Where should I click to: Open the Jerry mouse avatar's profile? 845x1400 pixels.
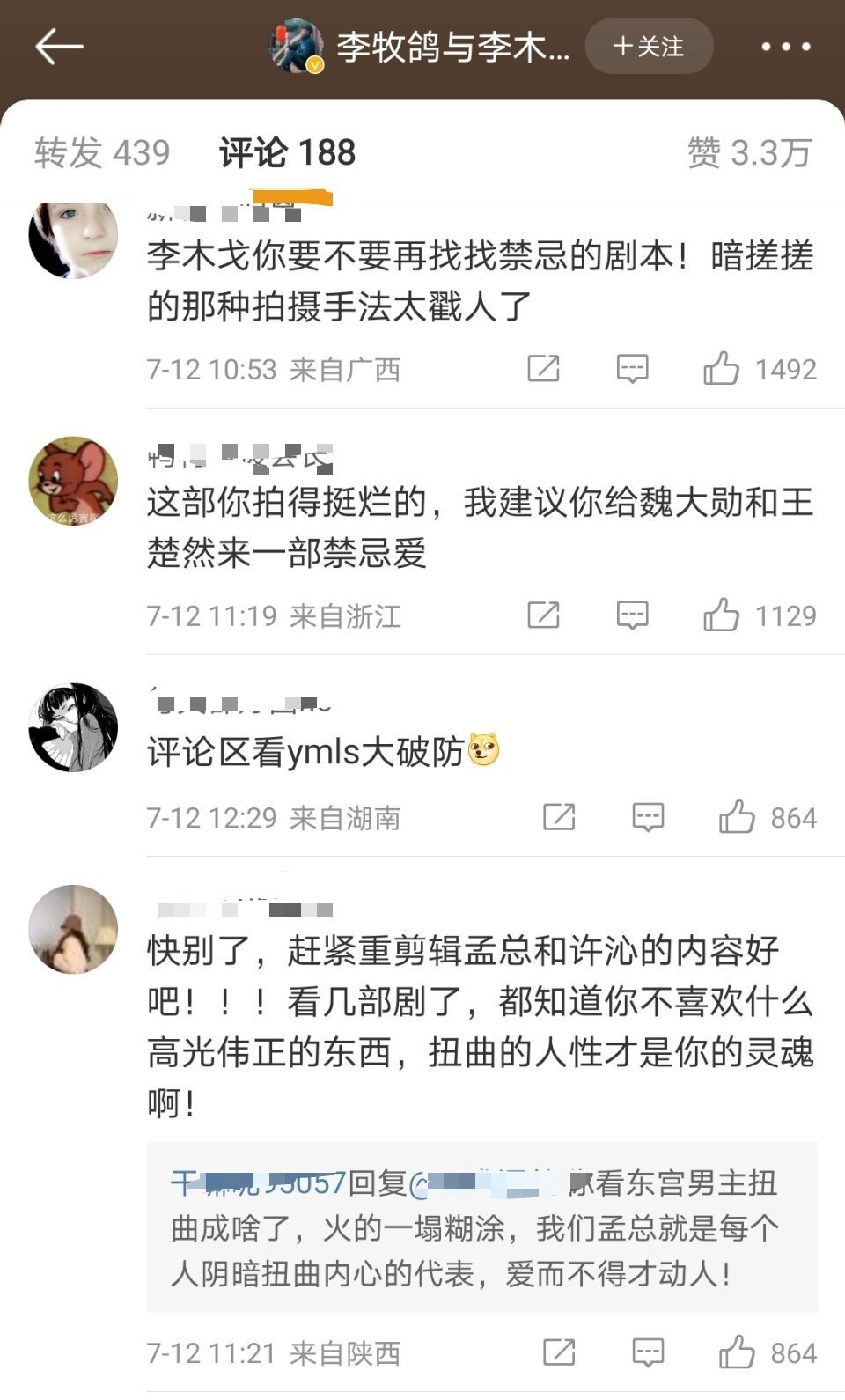(73, 481)
